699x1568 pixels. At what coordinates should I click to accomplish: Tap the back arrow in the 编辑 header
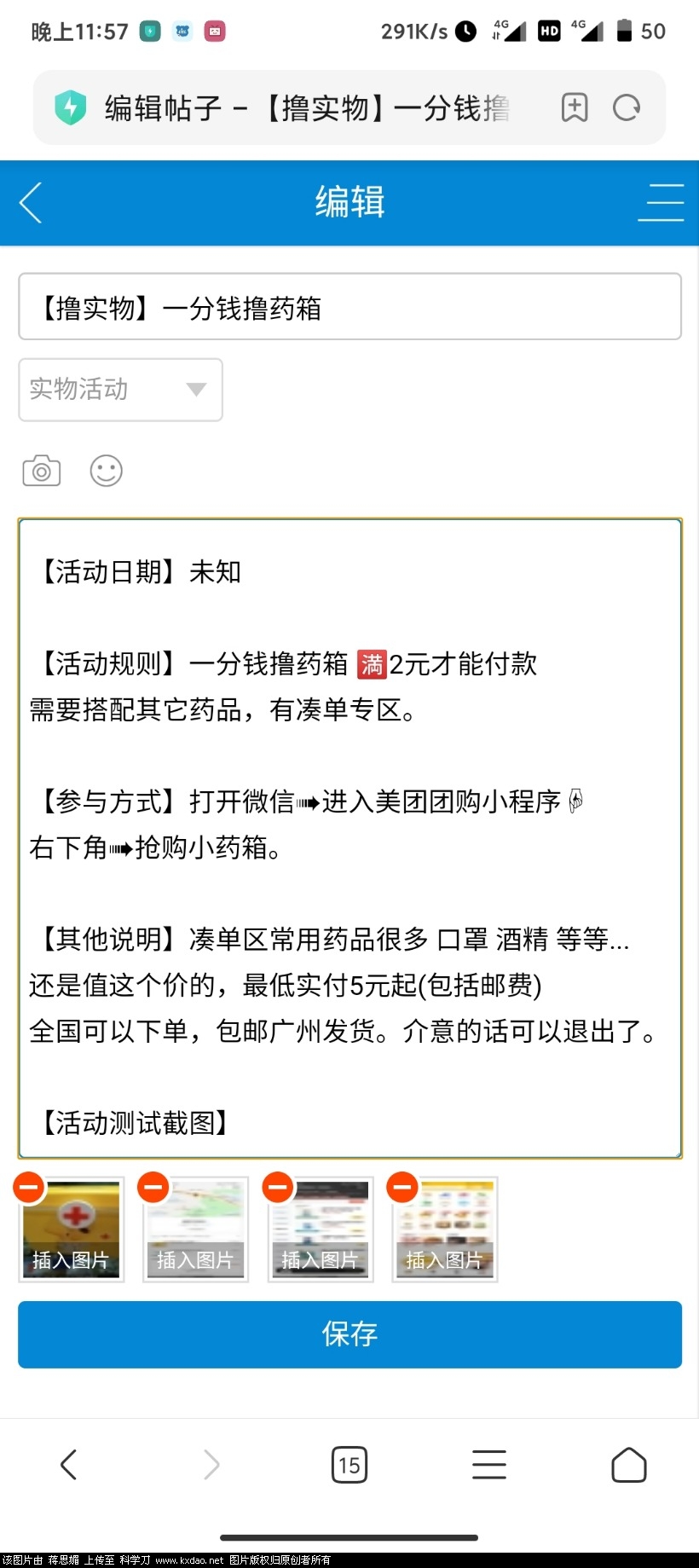pyautogui.click(x=30, y=203)
